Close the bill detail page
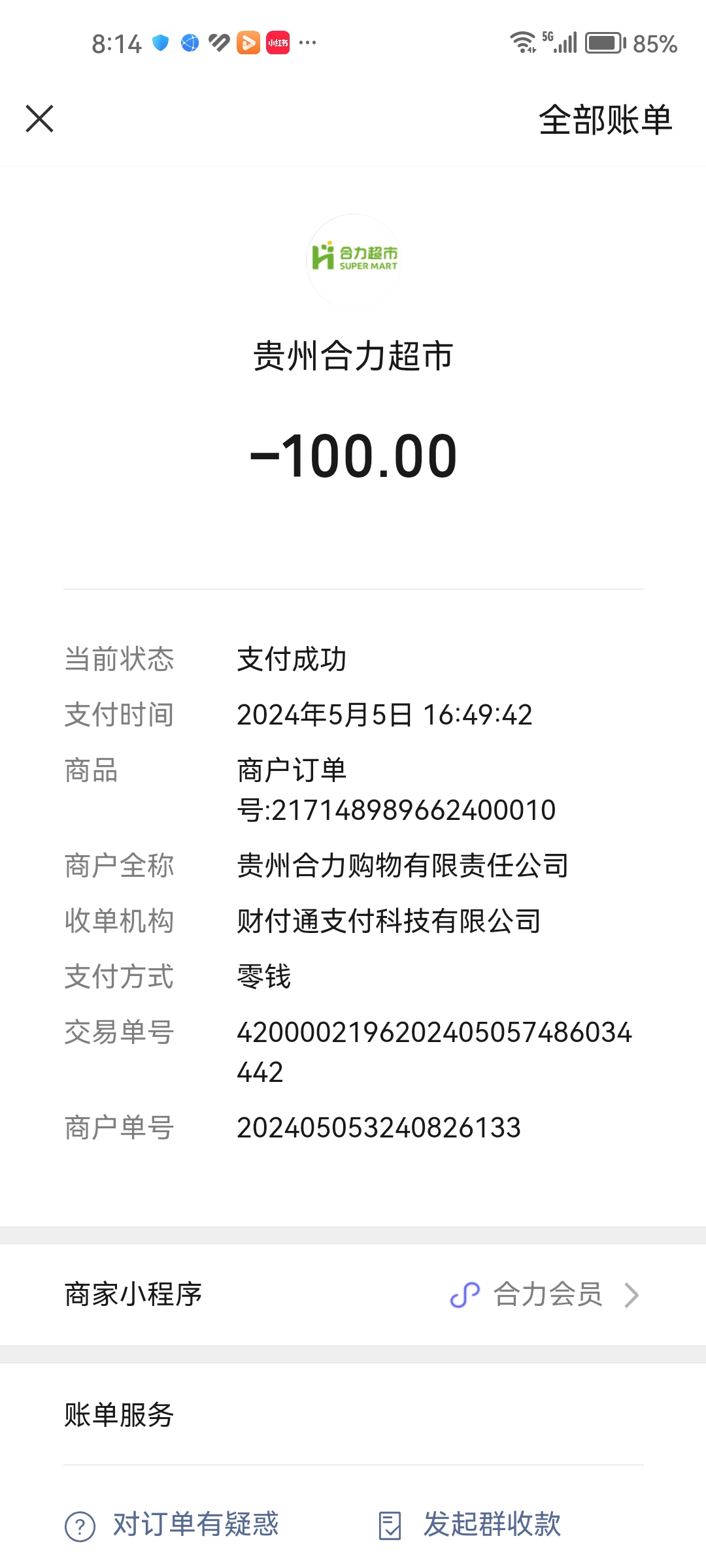 pyautogui.click(x=40, y=119)
